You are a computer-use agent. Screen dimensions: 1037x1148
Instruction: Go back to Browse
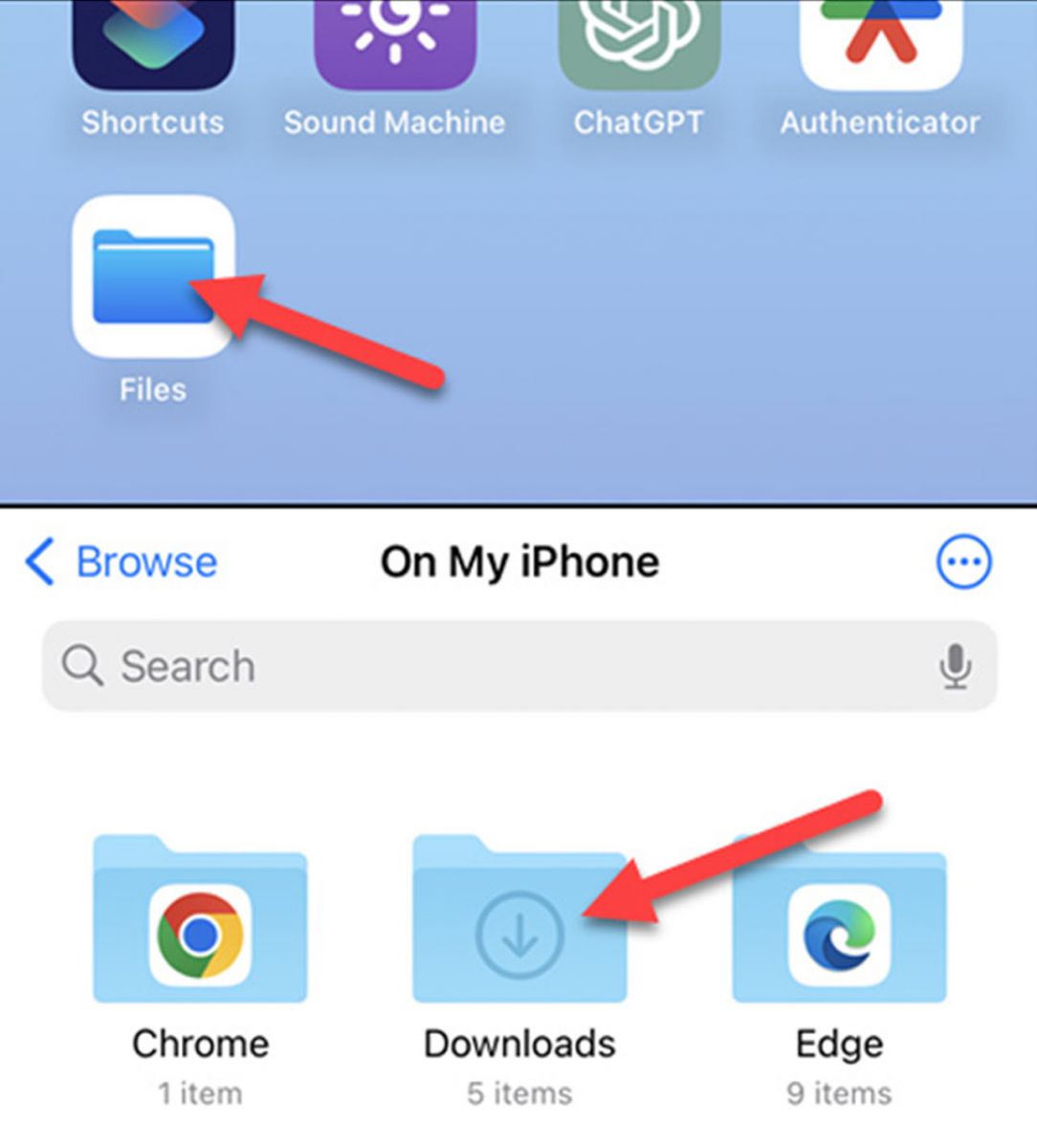coord(121,562)
